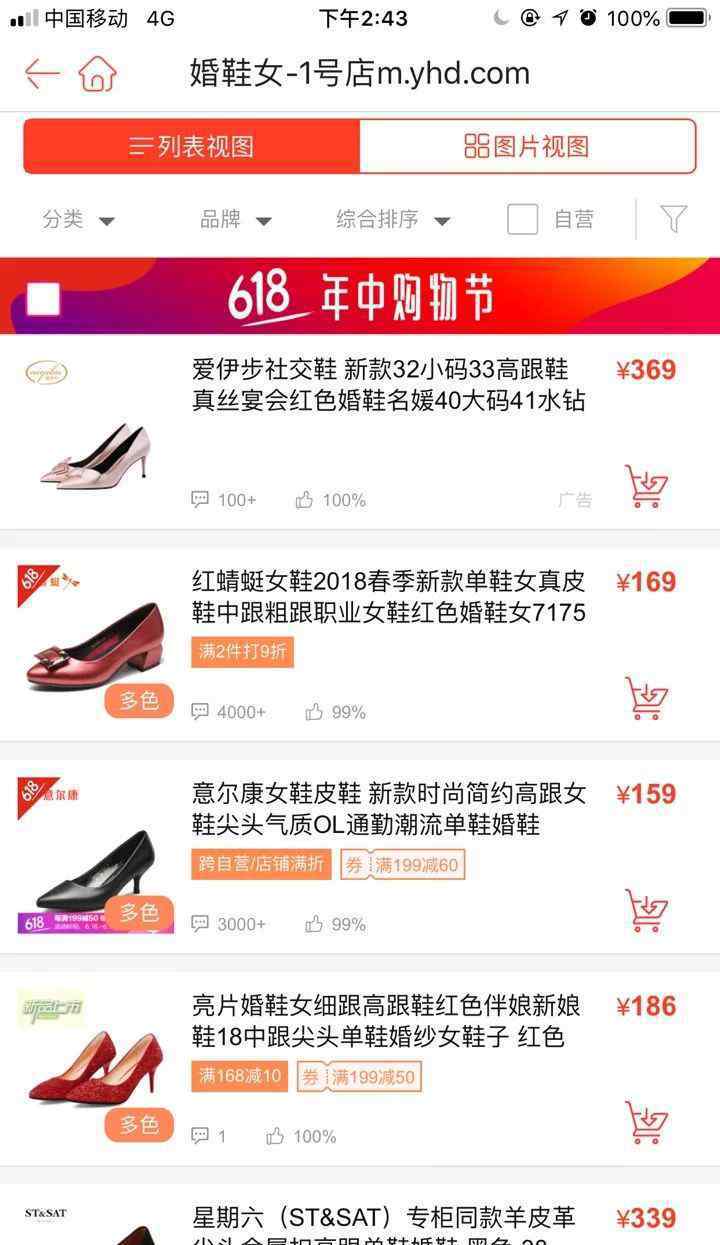Expand the 分类 category dropdown
720x1245 pixels.
coord(78,220)
